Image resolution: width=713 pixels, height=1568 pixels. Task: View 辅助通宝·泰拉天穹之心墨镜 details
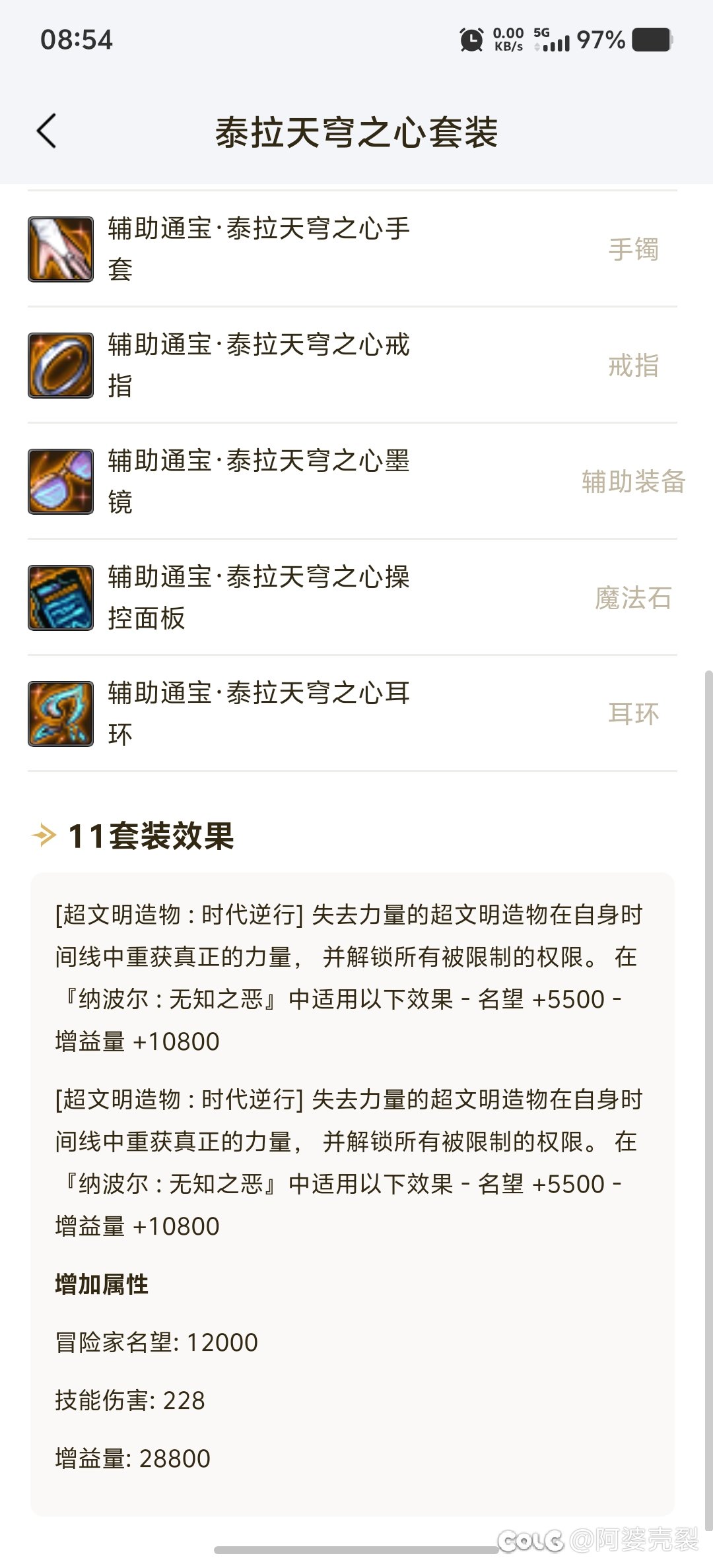(353, 481)
